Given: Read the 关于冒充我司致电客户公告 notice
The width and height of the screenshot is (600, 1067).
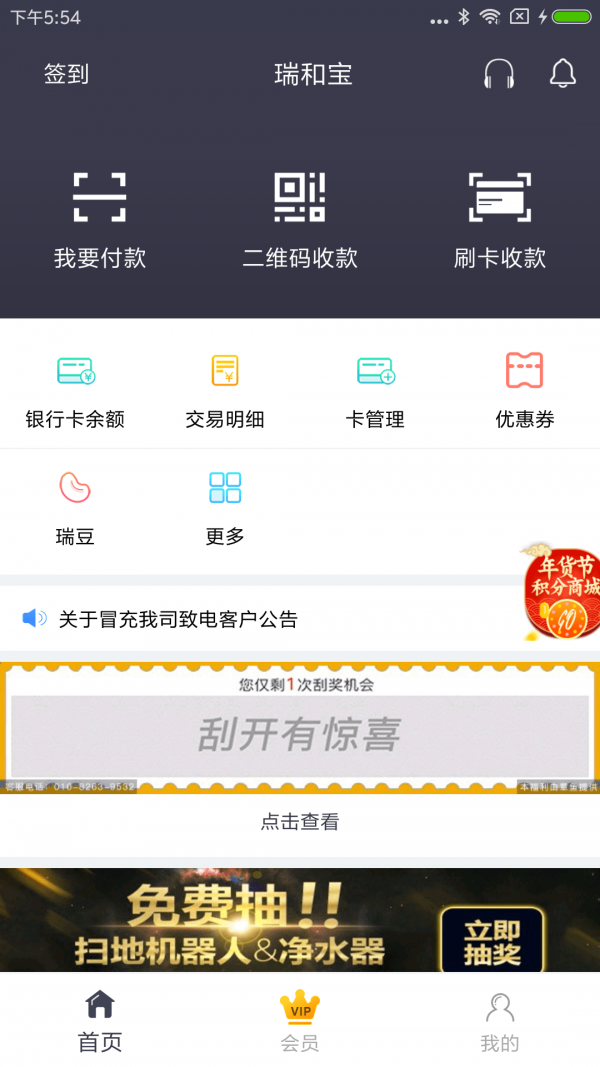Looking at the screenshot, I should 178,619.
